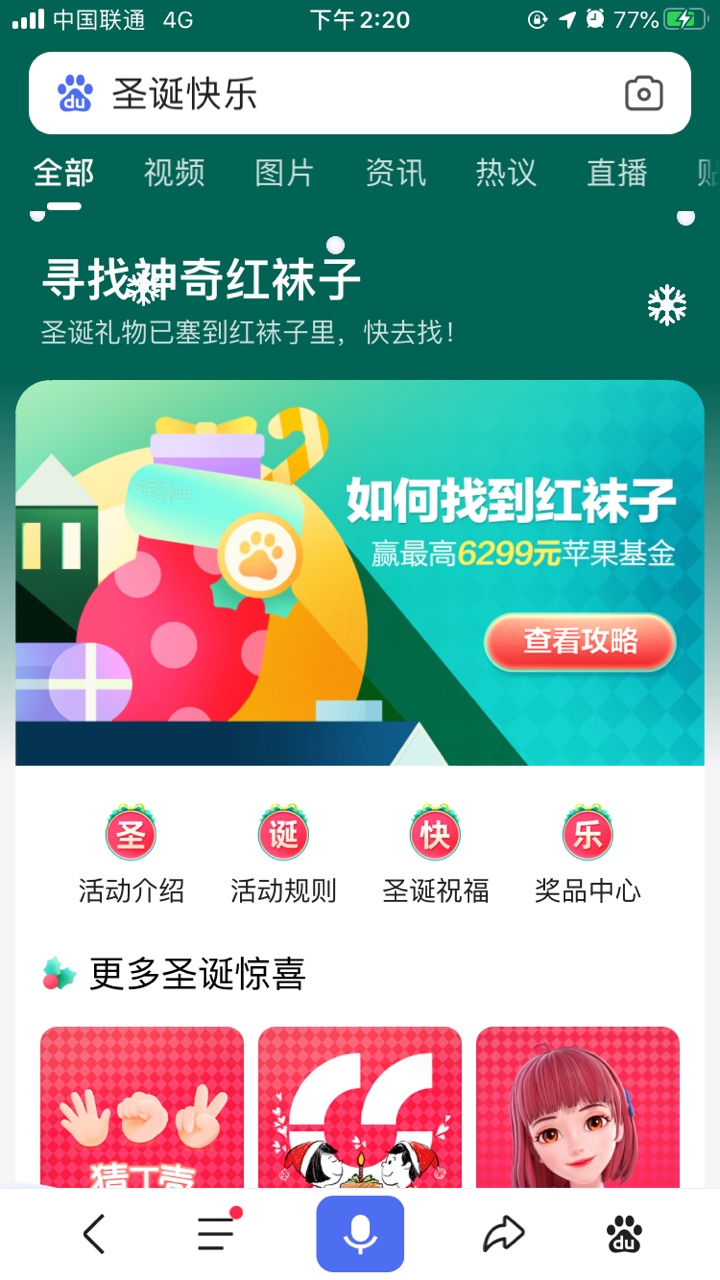The height and width of the screenshot is (1280, 720).
Task: Switch to the 资讯 tab
Action: coord(396,173)
